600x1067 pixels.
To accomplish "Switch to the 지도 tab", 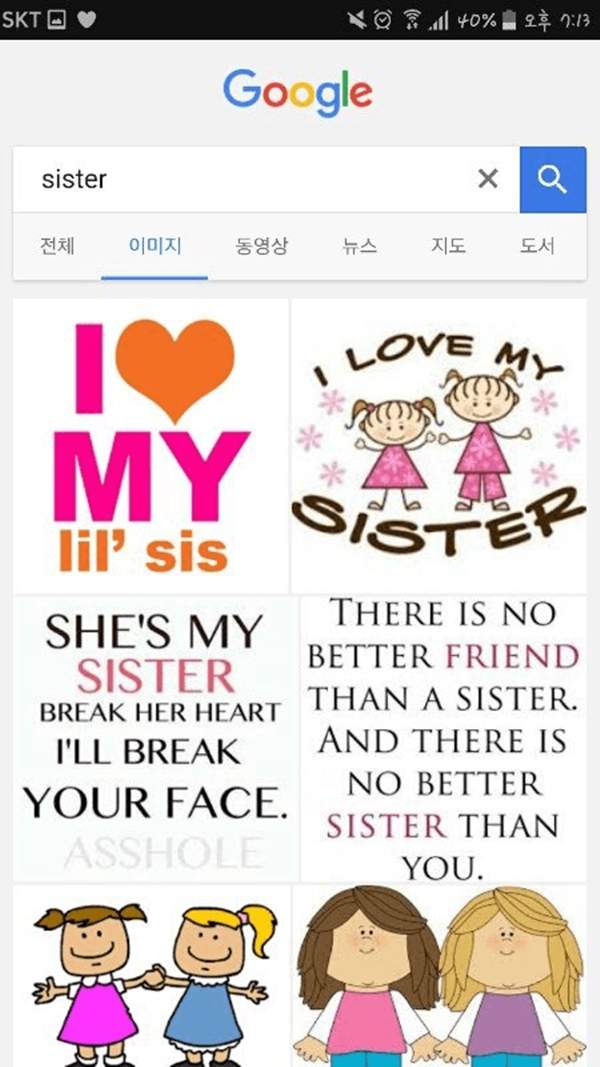I will (448, 246).
